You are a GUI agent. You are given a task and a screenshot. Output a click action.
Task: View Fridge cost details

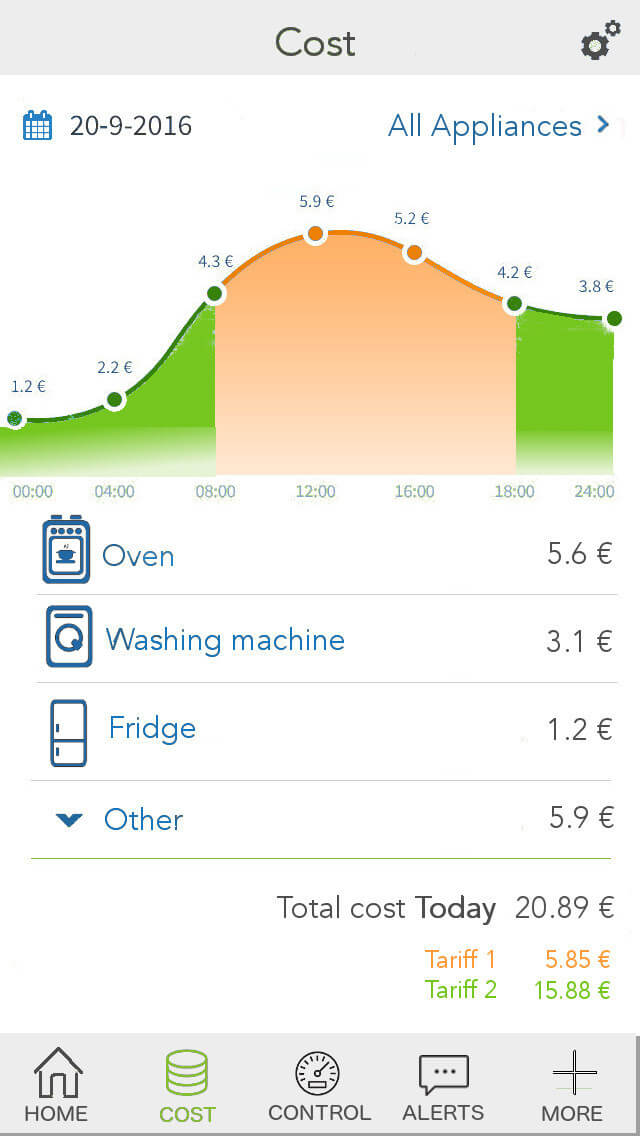click(324, 731)
